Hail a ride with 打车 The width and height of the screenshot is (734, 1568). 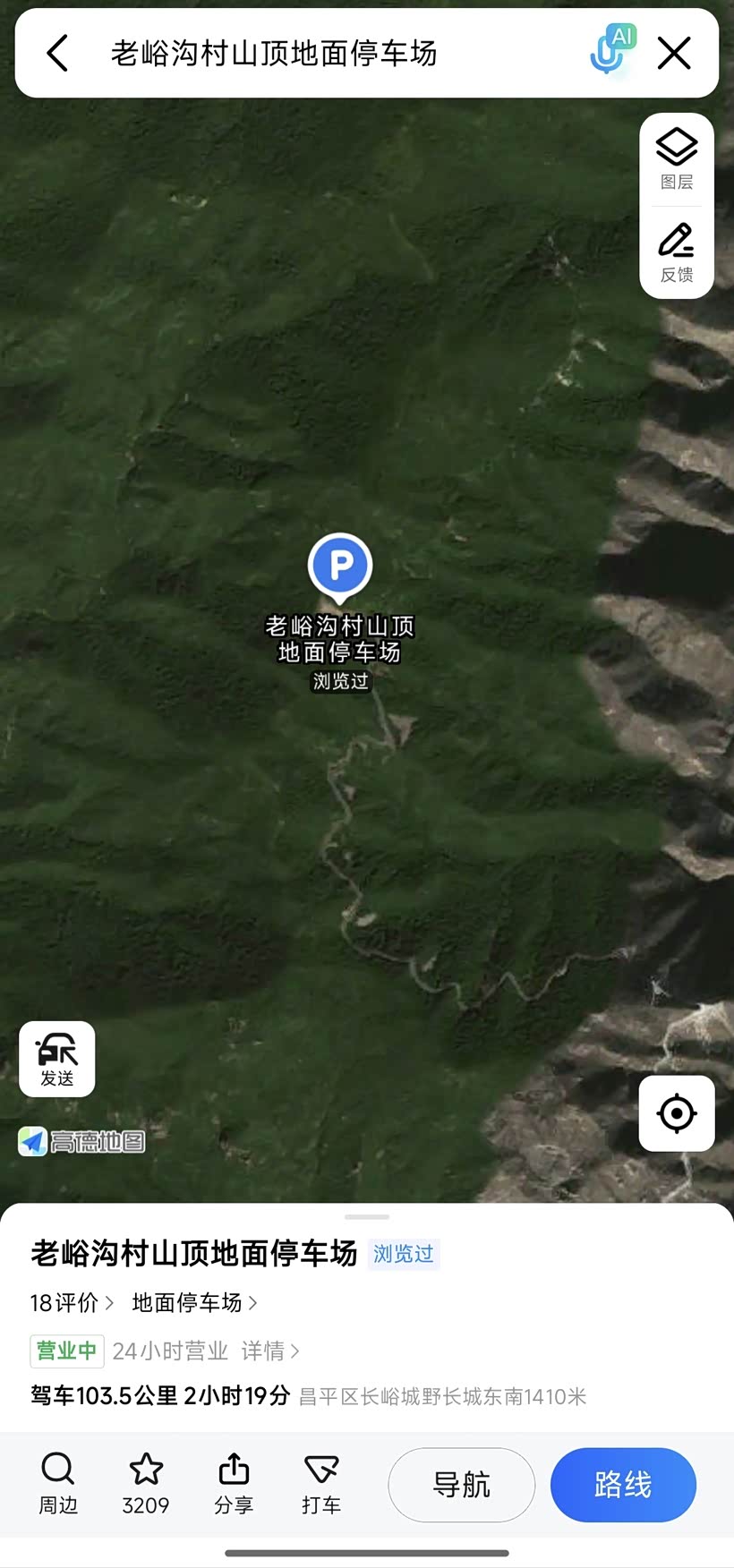[321, 1484]
